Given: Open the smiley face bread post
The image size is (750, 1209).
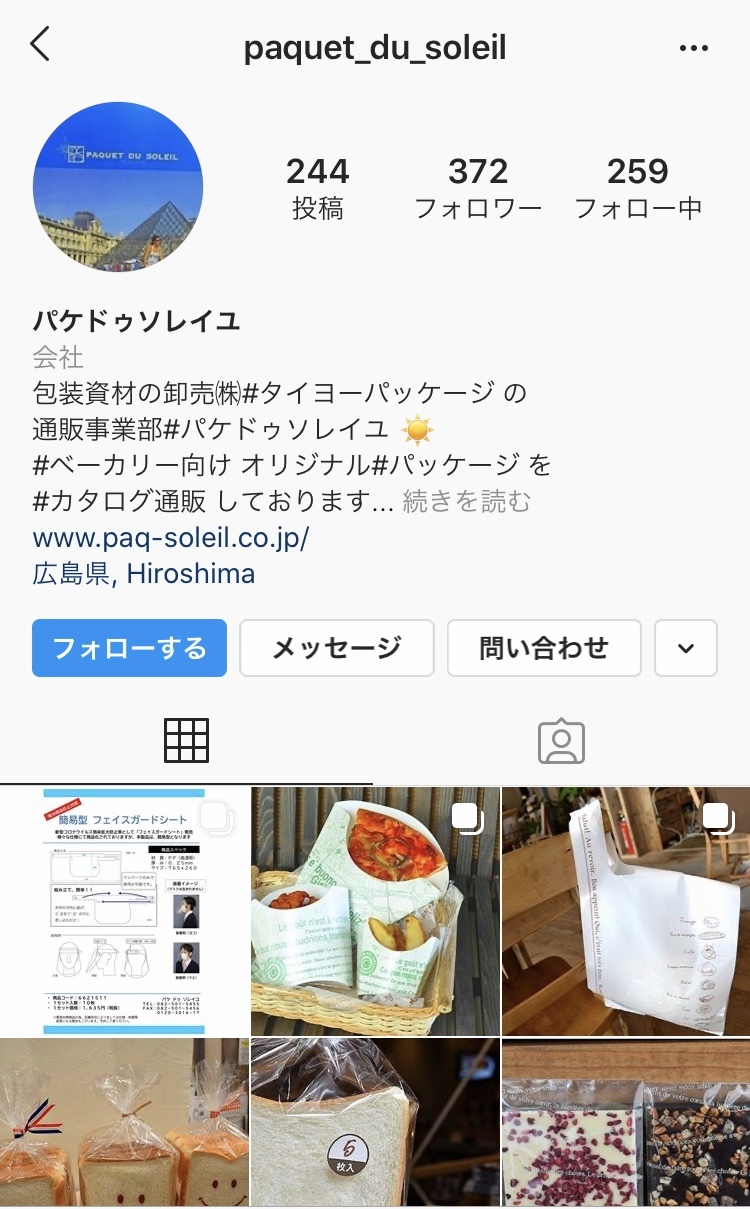Looking at the screenshot, I should pos(124,1123).
